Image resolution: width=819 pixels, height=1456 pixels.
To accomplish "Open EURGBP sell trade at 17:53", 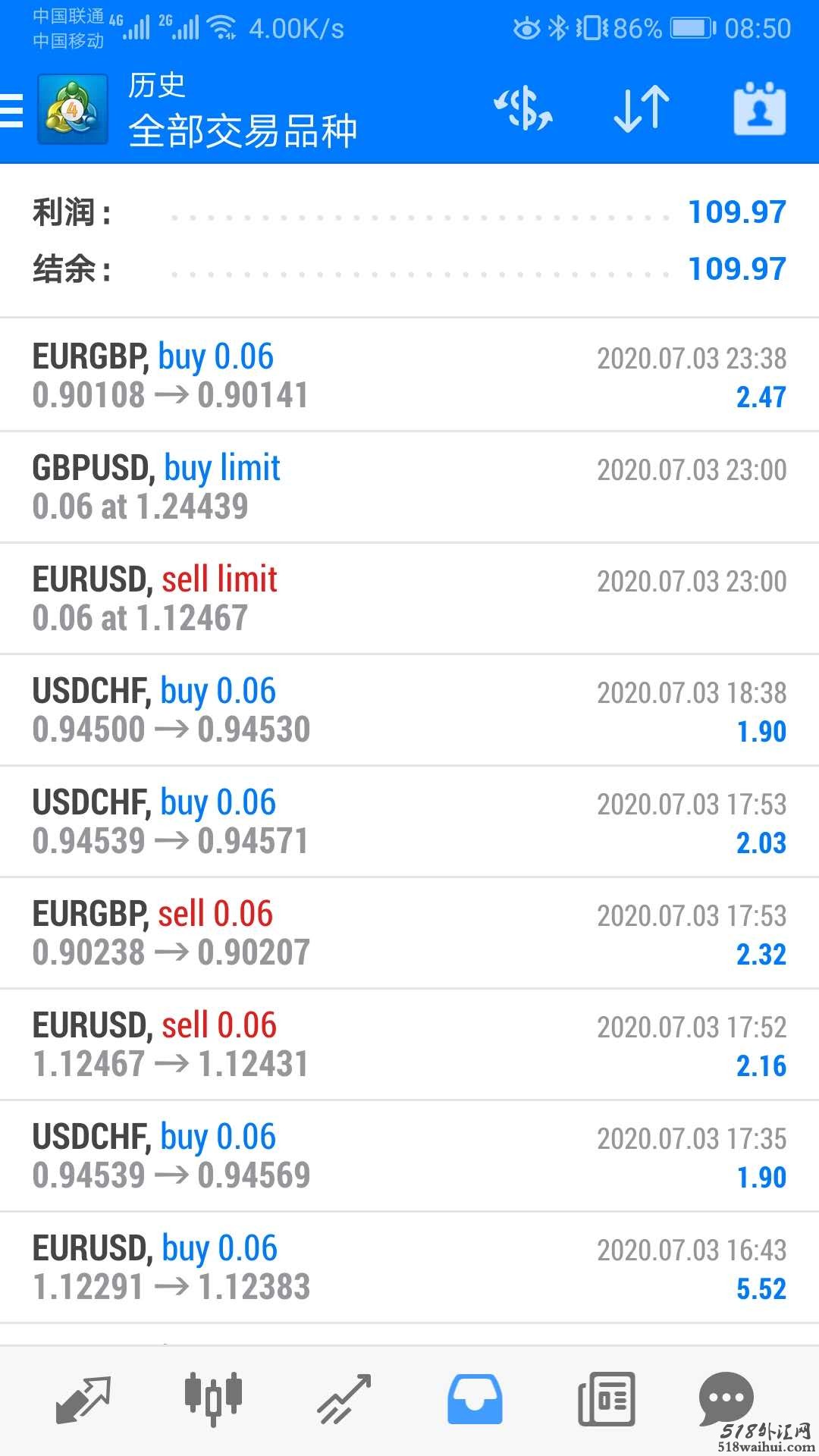I will tap(409, 933).
